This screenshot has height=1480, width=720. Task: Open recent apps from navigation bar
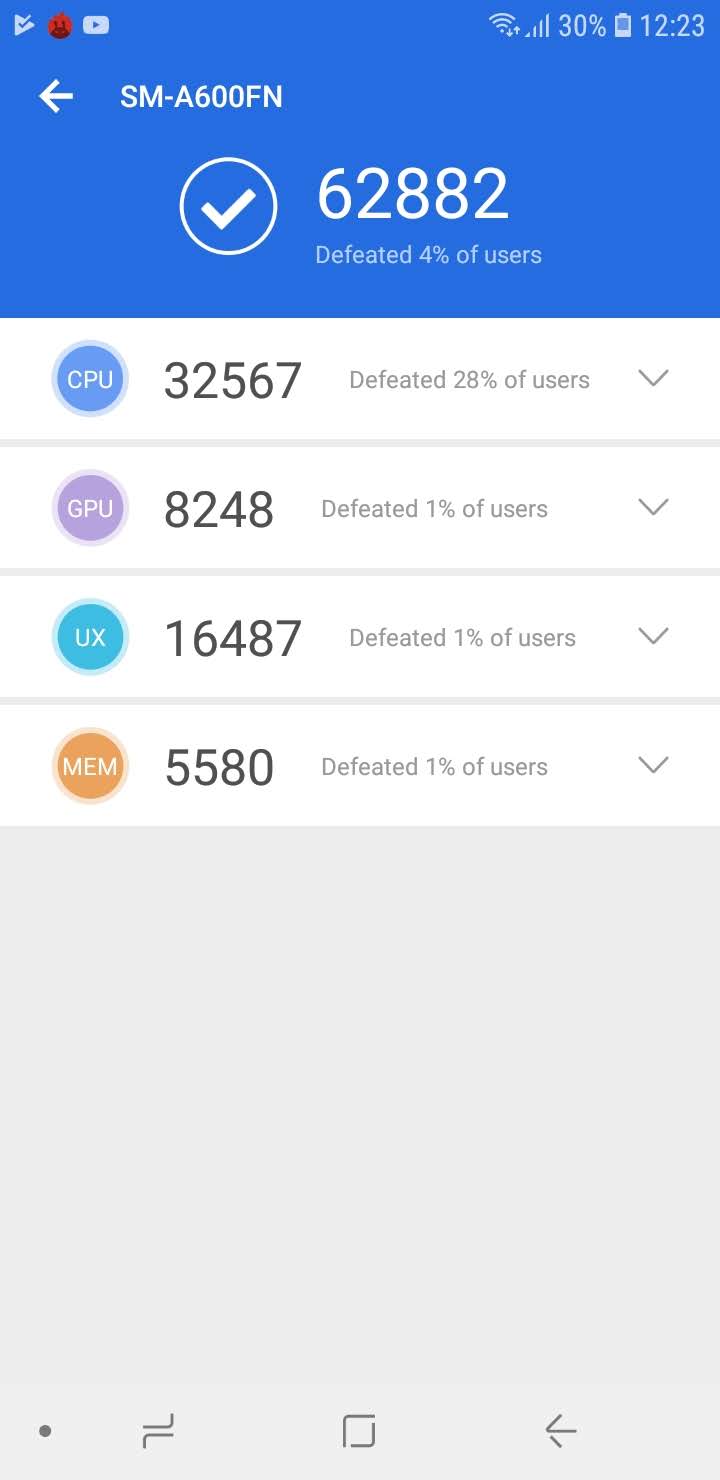tap(158, 1431)
